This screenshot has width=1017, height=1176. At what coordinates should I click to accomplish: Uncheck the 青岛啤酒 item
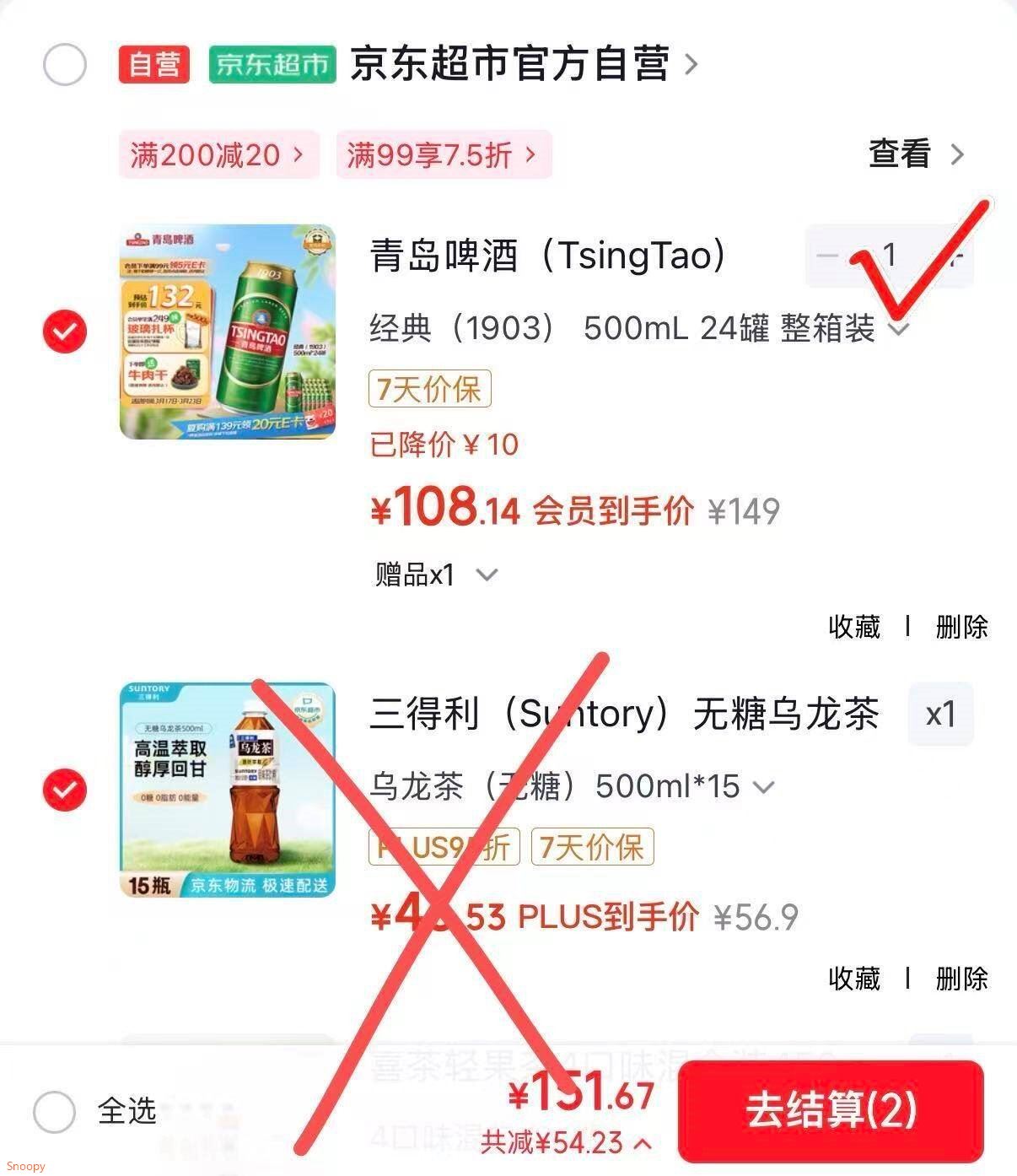pyautogui.click(x=65, y=332)
